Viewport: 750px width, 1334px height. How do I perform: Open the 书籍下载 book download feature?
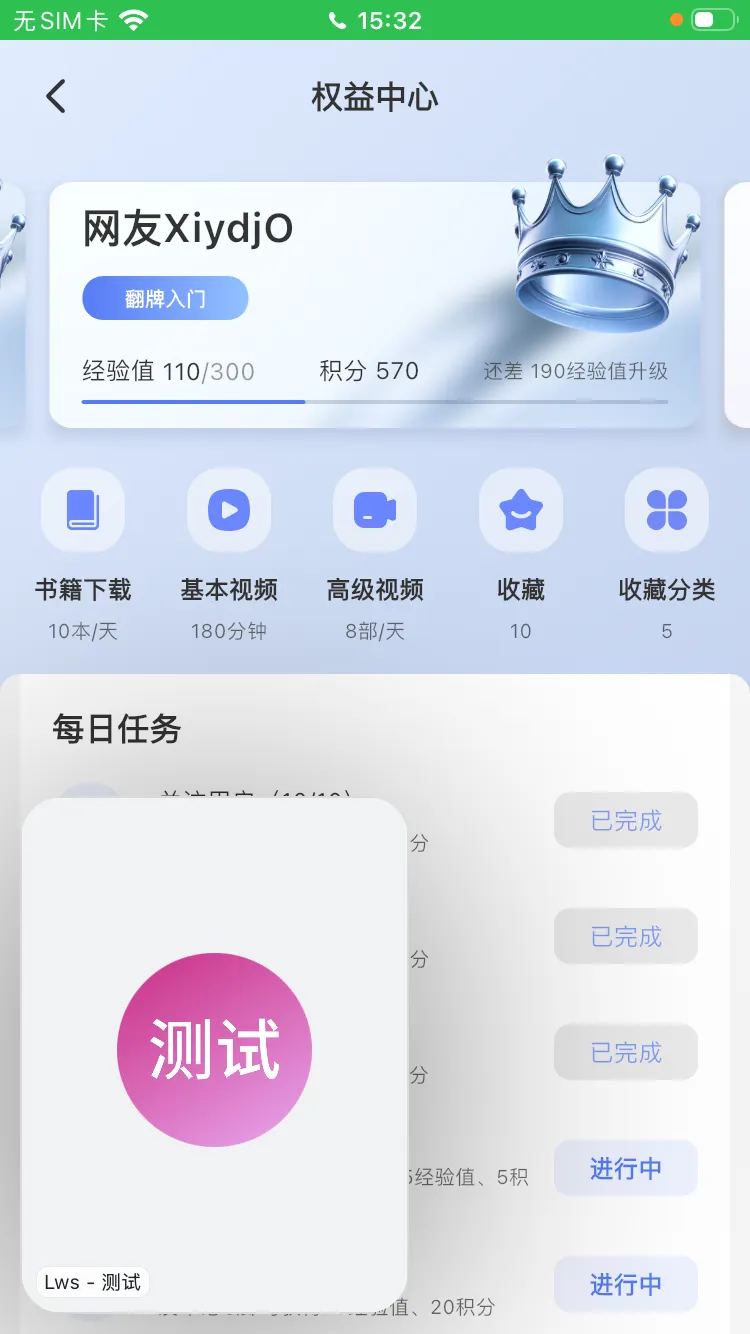click(x=83, y=510)
